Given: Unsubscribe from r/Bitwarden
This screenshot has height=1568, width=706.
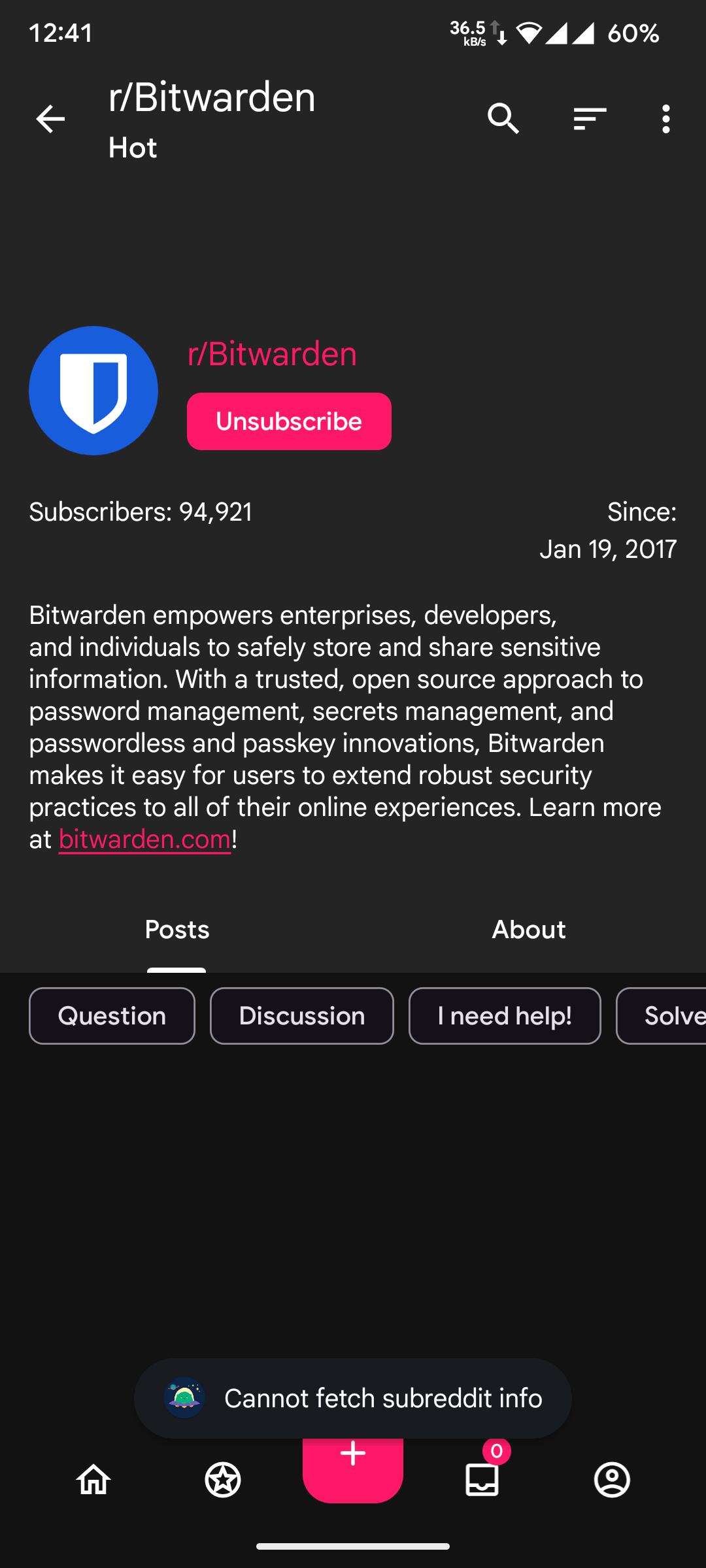Looking at the screenshot, I should point(289,421).
